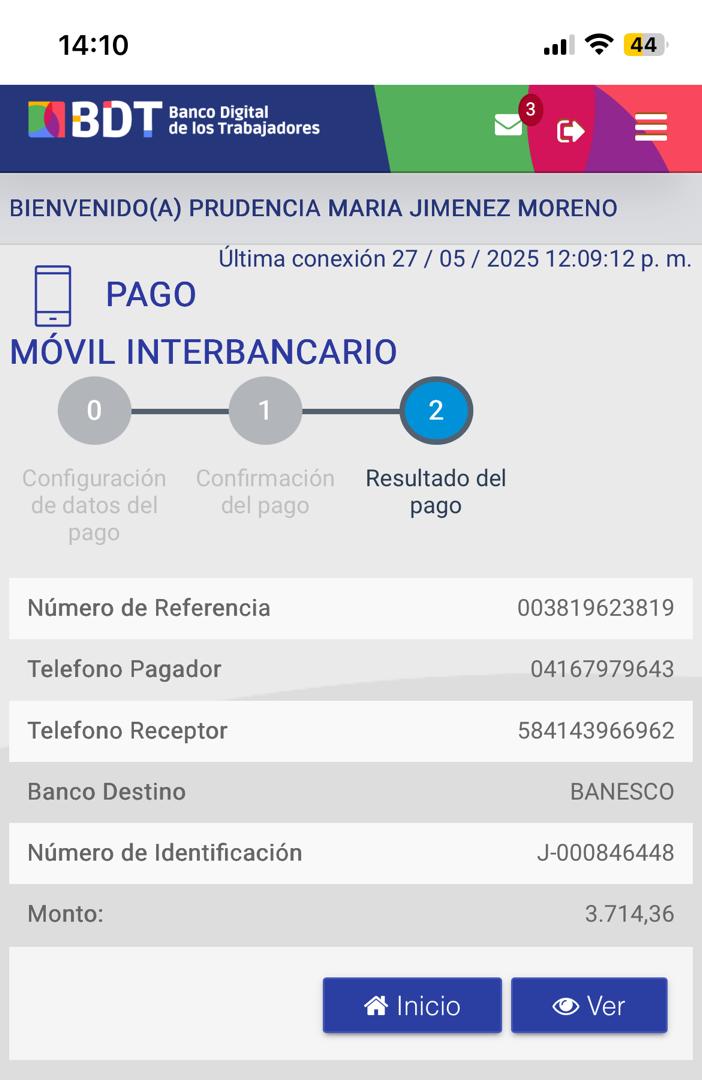The image size is (702, 1080).
Task: Tap the Inicio button
Action: point(412,1005)
